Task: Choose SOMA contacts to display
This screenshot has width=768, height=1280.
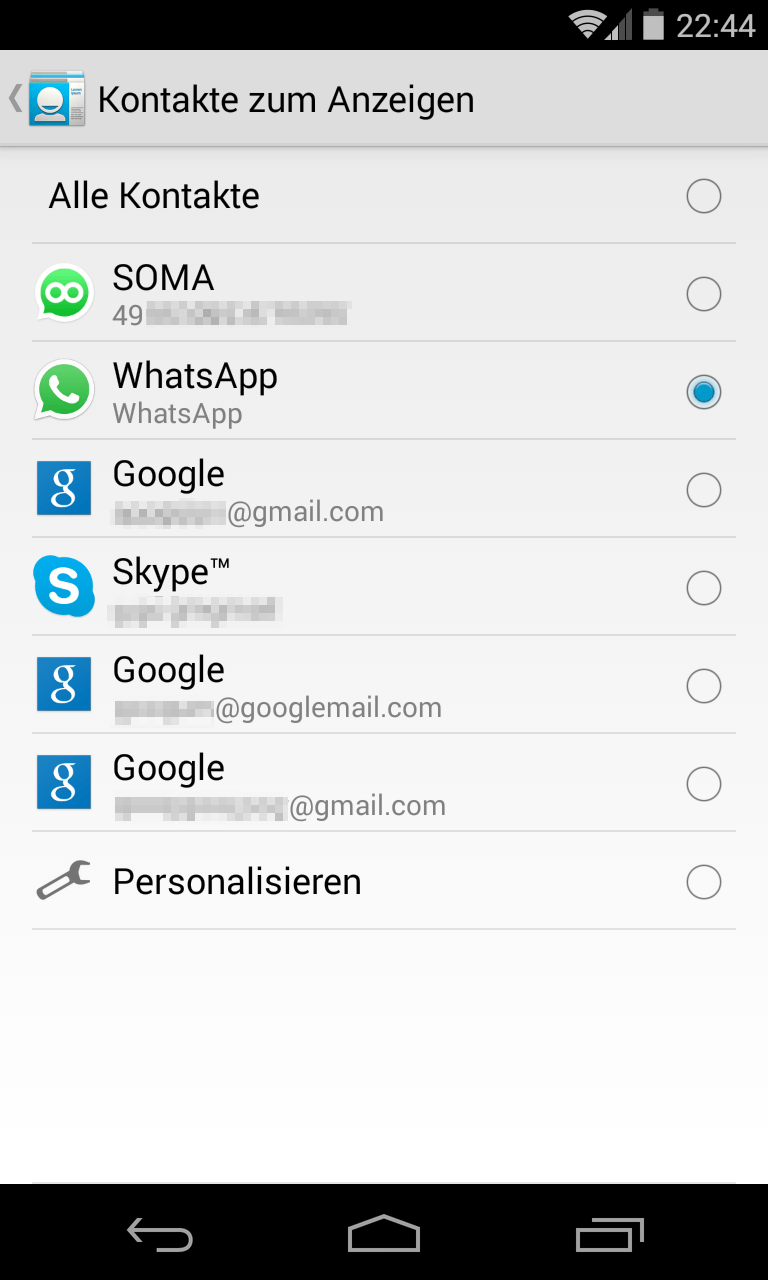Action: pyautogui.click(x=384, y=294)
